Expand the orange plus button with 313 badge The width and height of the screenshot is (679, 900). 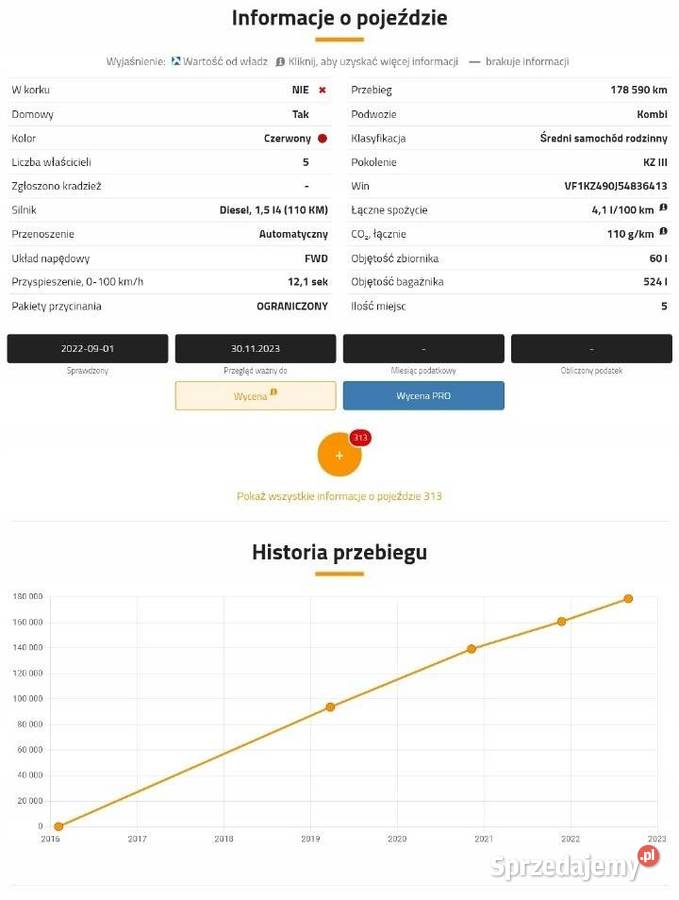coord(339,455)
